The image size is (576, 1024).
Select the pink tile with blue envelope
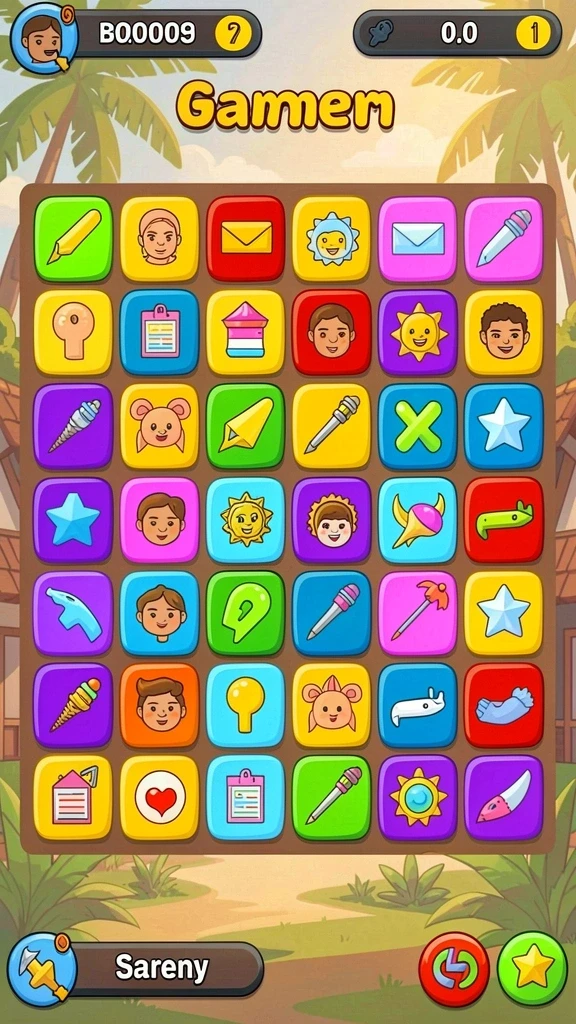pyautogui.click(x=417, y=238)
